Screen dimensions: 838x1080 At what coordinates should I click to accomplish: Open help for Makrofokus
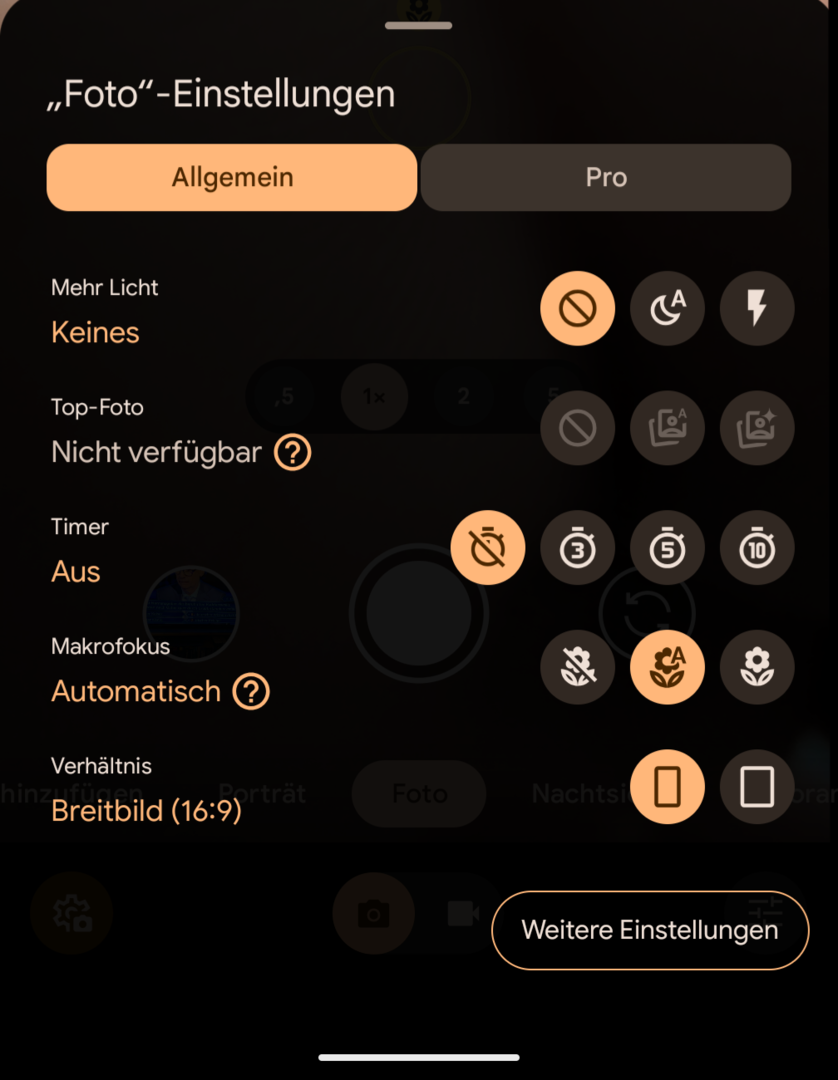pos(251,691)
